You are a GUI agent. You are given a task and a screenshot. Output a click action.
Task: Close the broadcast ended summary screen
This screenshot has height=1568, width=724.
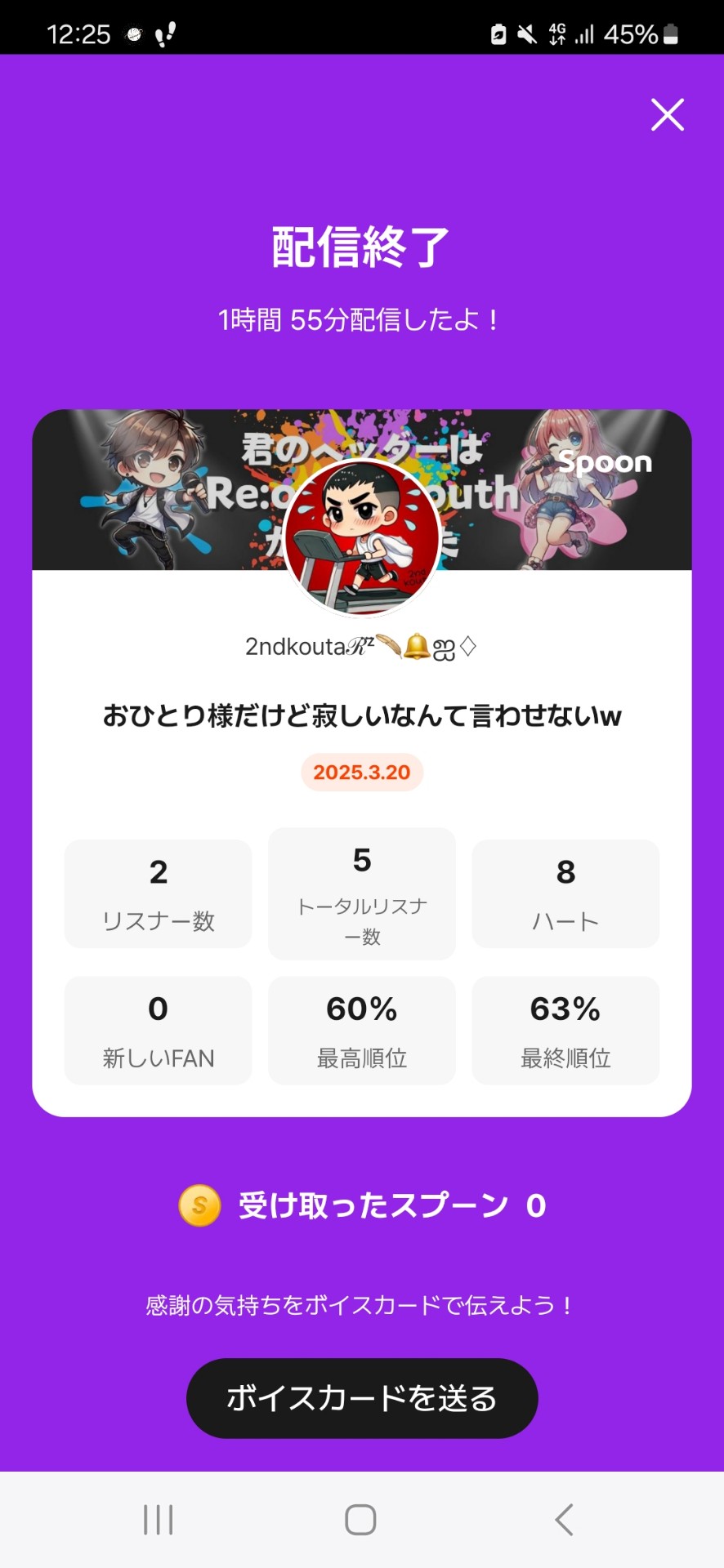tap(667, 115)
